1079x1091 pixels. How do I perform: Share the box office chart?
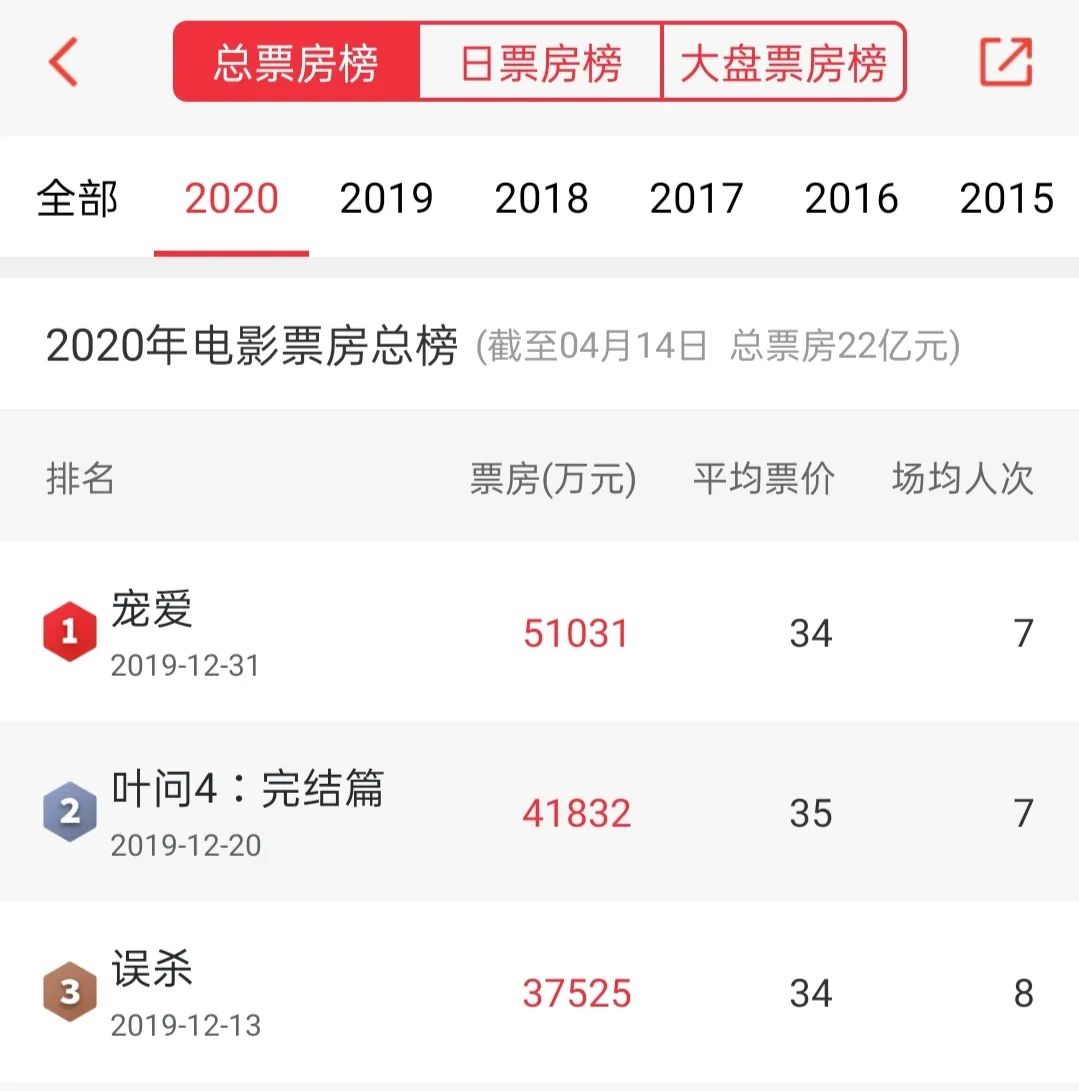point(1005,62)
